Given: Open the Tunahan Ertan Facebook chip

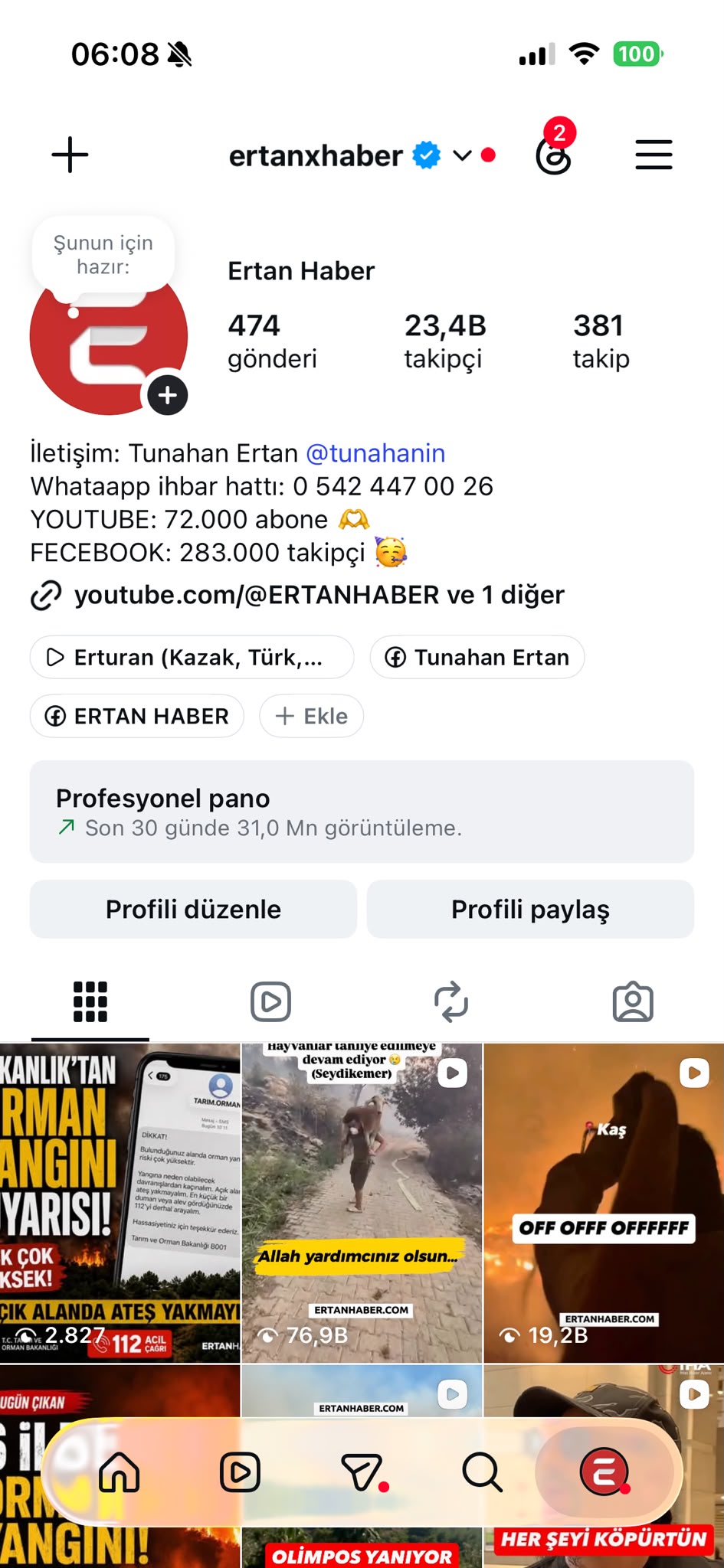Looking at the screenshot, I should pyautogui.click(x=477, y=657).
